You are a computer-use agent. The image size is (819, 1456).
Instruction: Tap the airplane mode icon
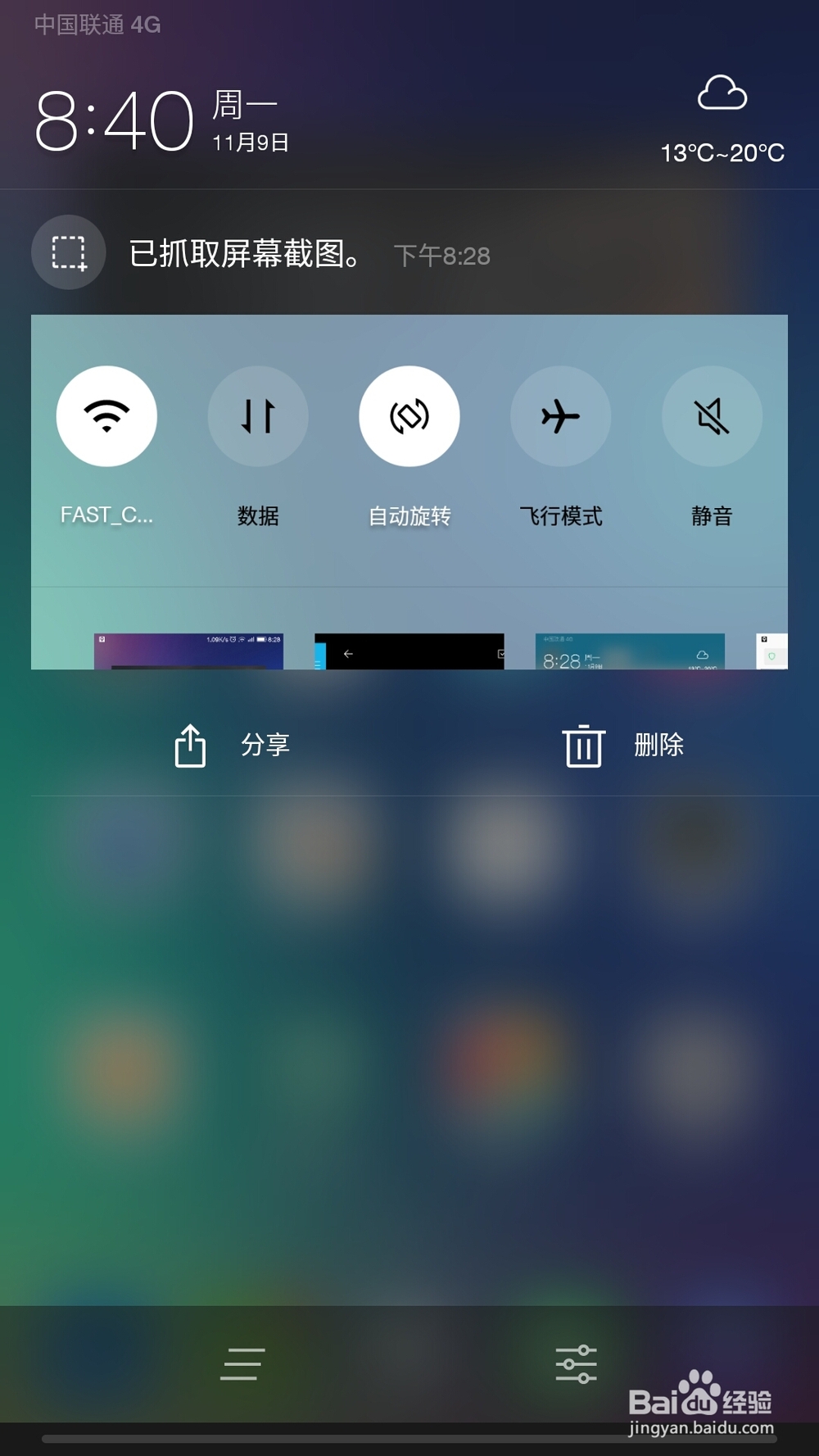click(x=561, y=416)
